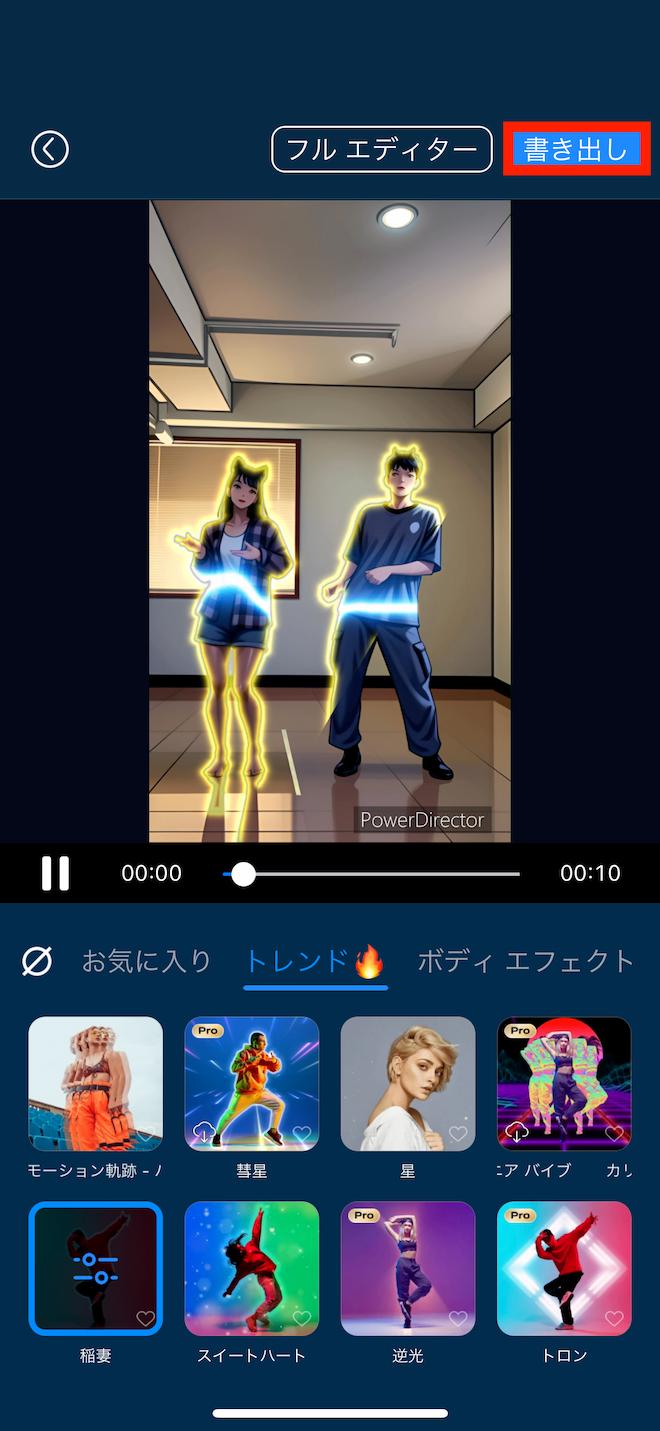Choose the 逆光 effect

pos(408,1269)
